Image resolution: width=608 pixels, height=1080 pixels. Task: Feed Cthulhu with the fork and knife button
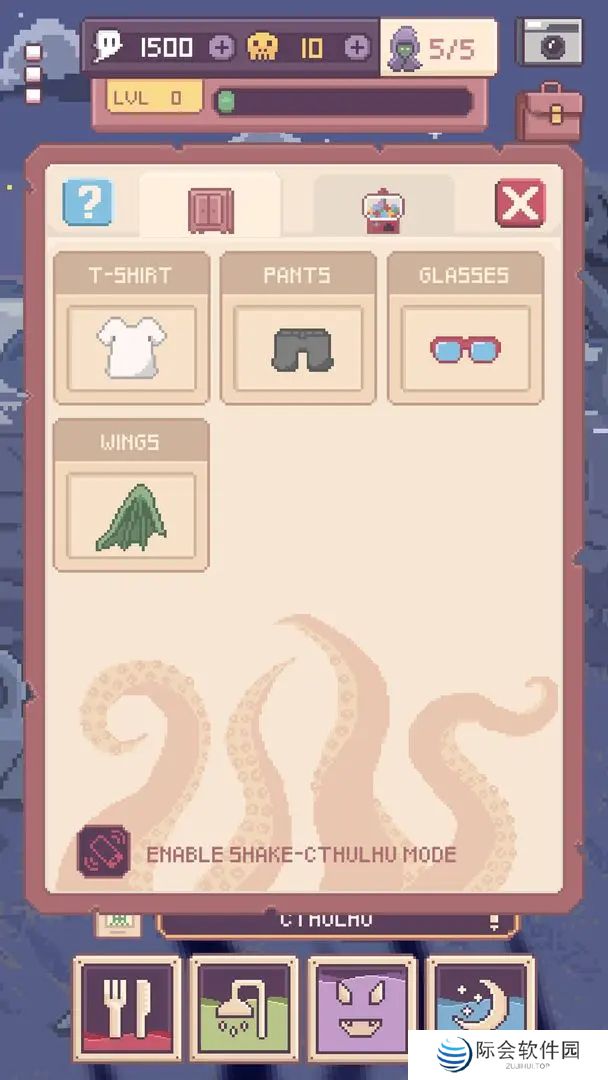pyautogui.click(x=128, y=1007)
